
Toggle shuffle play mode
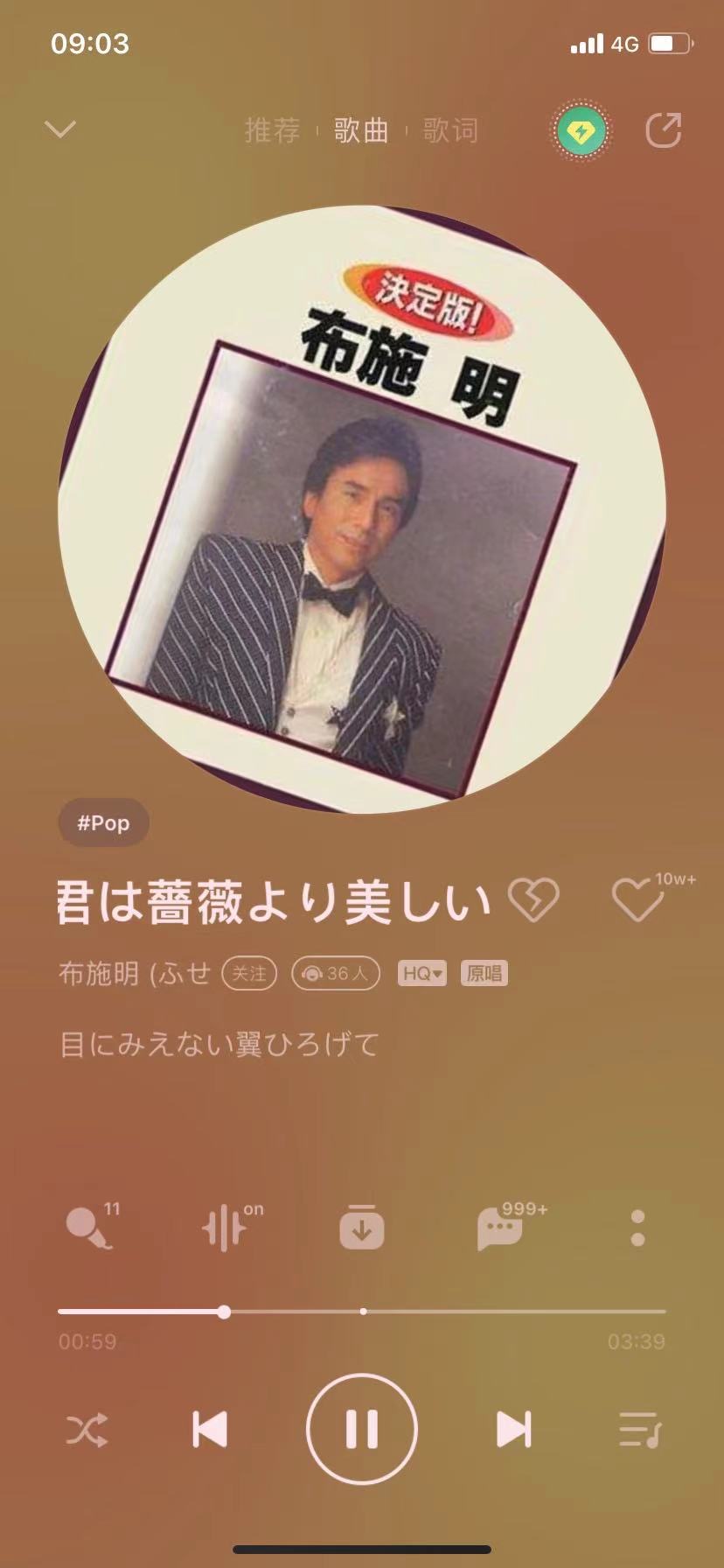[x=87, y=1430]
